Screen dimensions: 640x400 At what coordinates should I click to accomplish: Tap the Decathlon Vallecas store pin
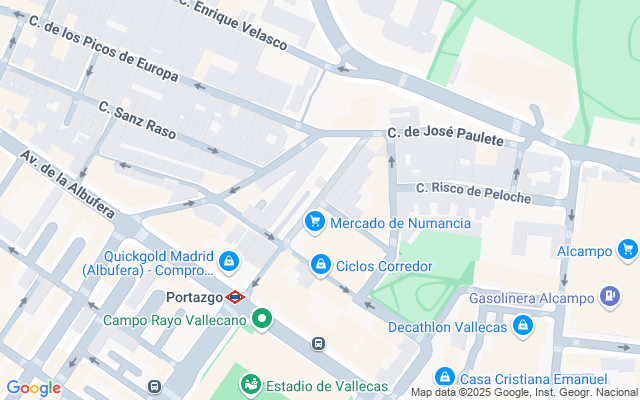522,325
